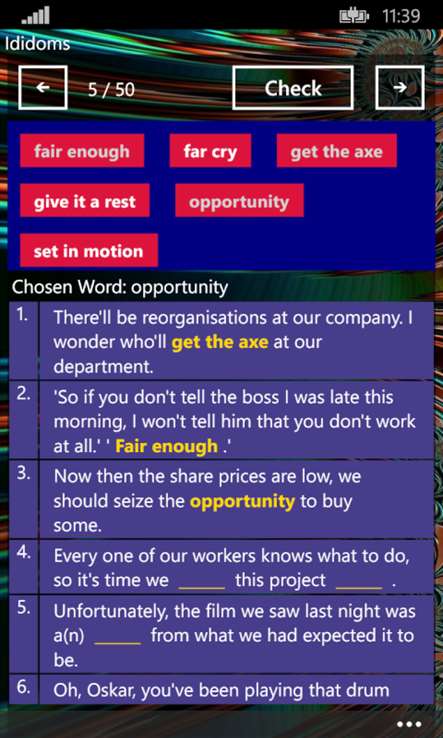This screenshot has width=443, height=738.
Task: Tap the 'opportunity' word chip
Action: coord(239,201)
